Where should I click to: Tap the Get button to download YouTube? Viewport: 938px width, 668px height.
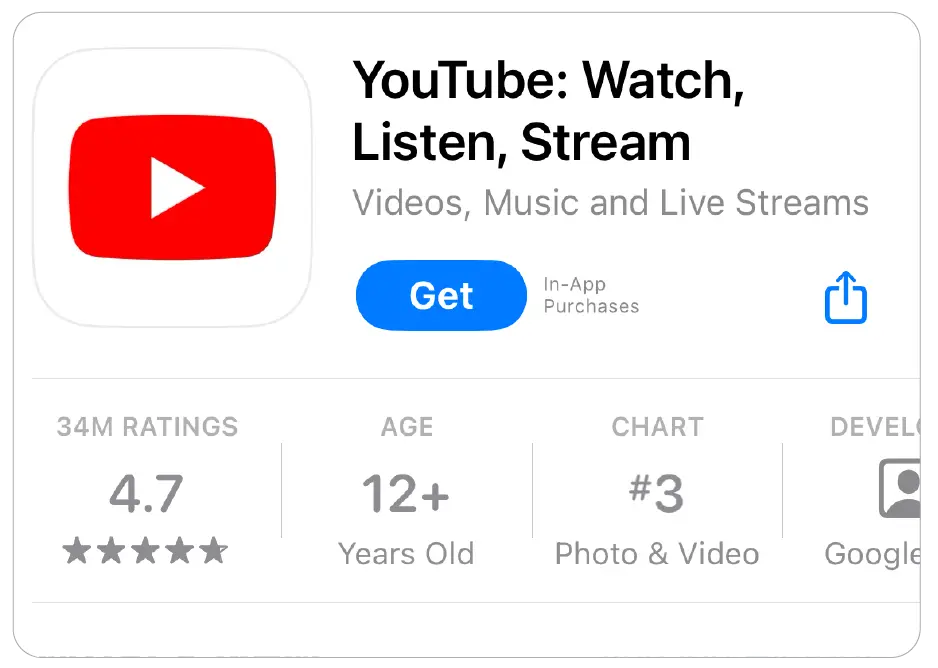coord(441,296)
